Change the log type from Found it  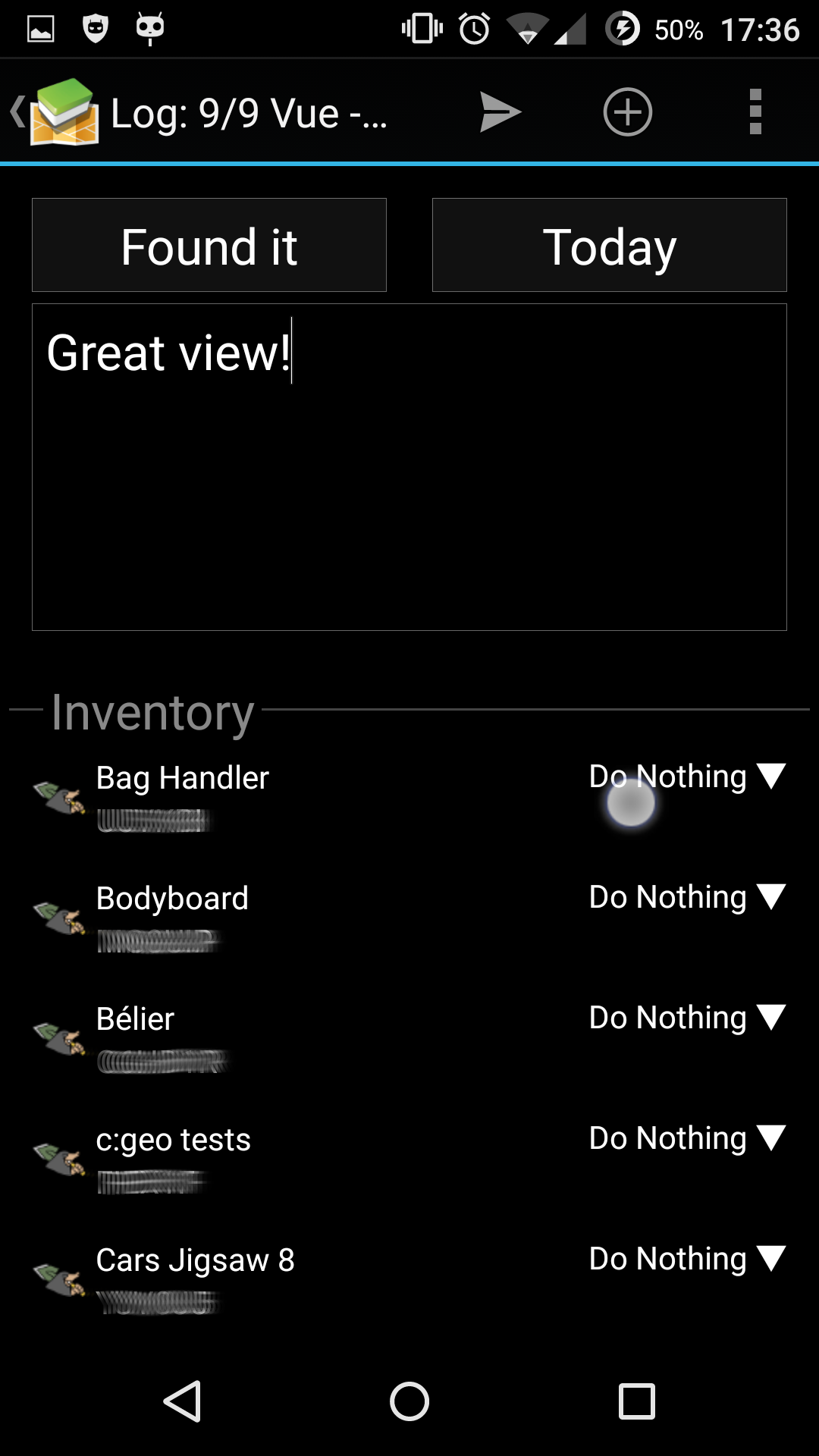[209, 246]
